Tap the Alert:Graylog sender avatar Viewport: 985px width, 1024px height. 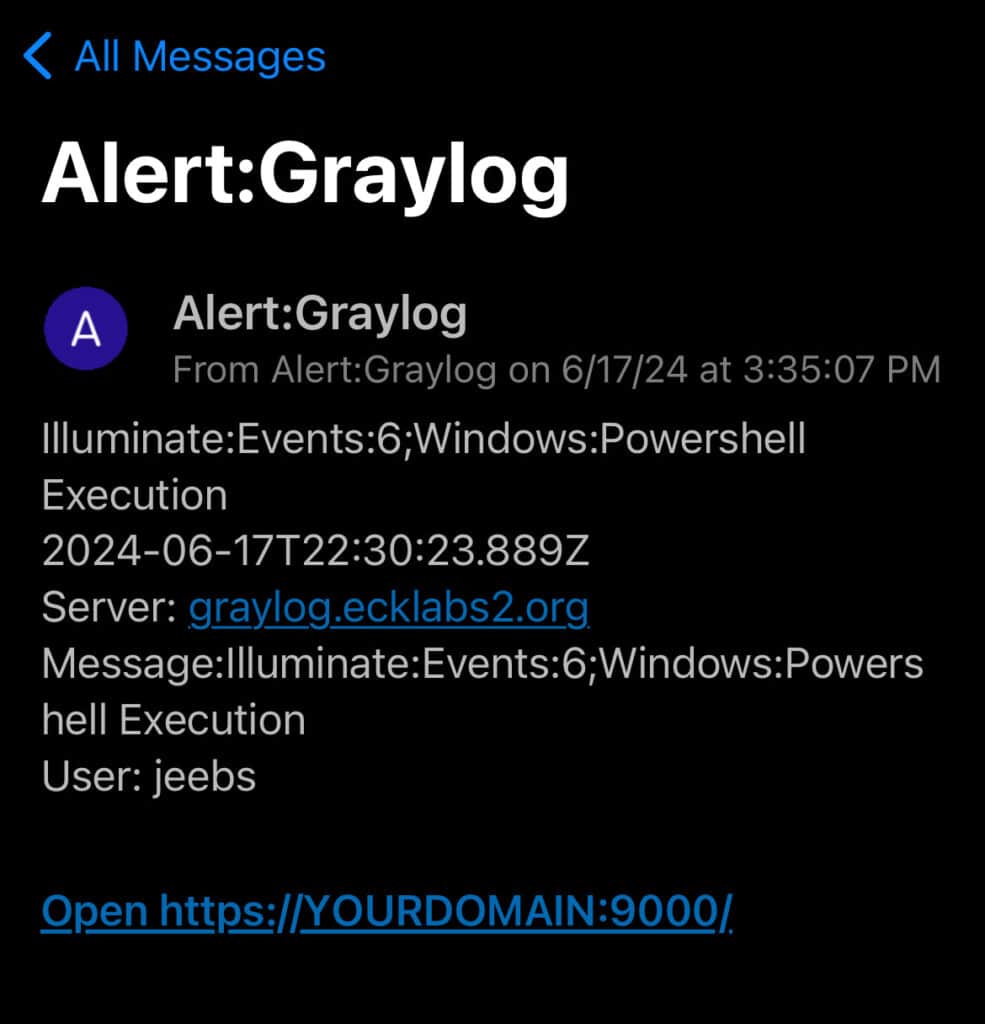86,330
